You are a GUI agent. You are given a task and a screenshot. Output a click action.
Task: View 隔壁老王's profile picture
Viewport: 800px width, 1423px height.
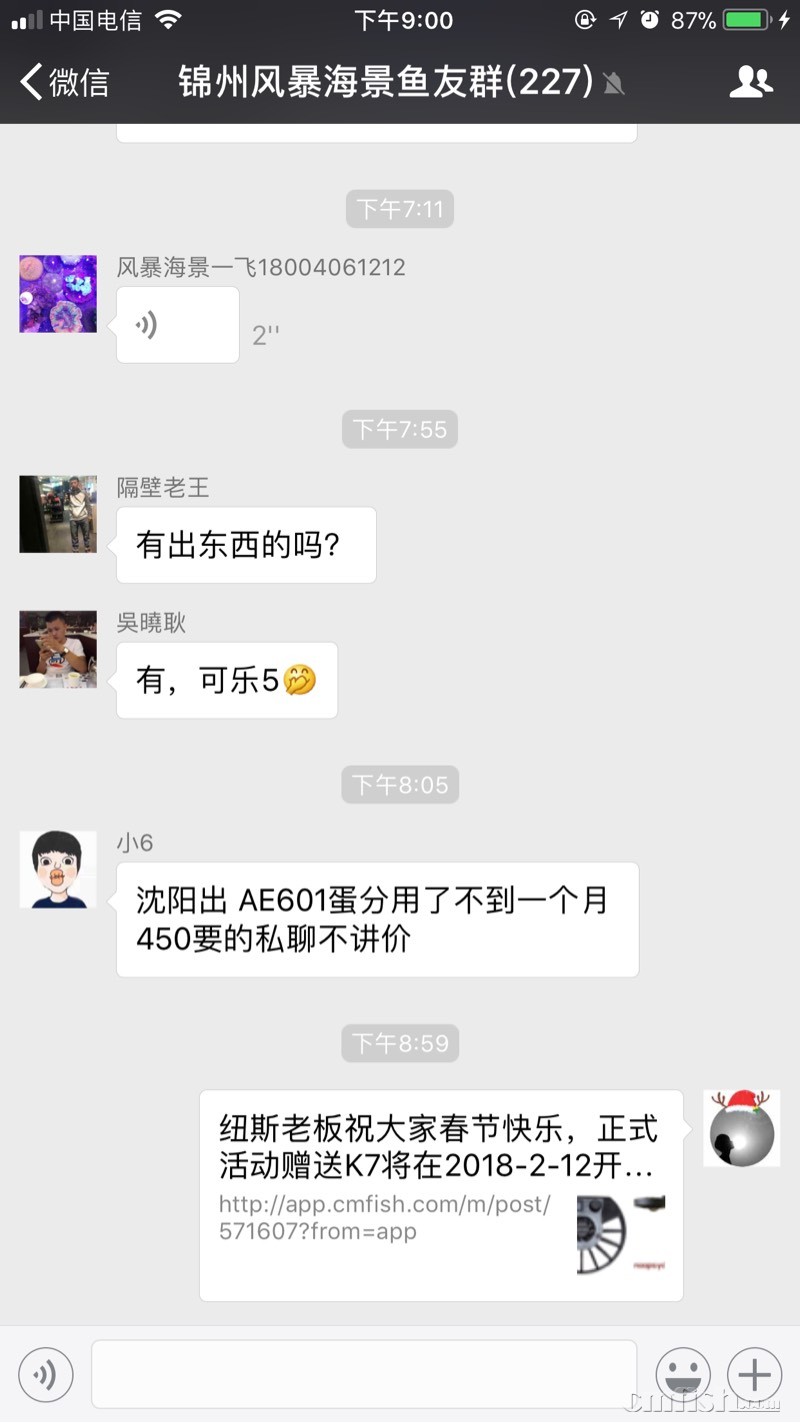[x=58, y=514]
